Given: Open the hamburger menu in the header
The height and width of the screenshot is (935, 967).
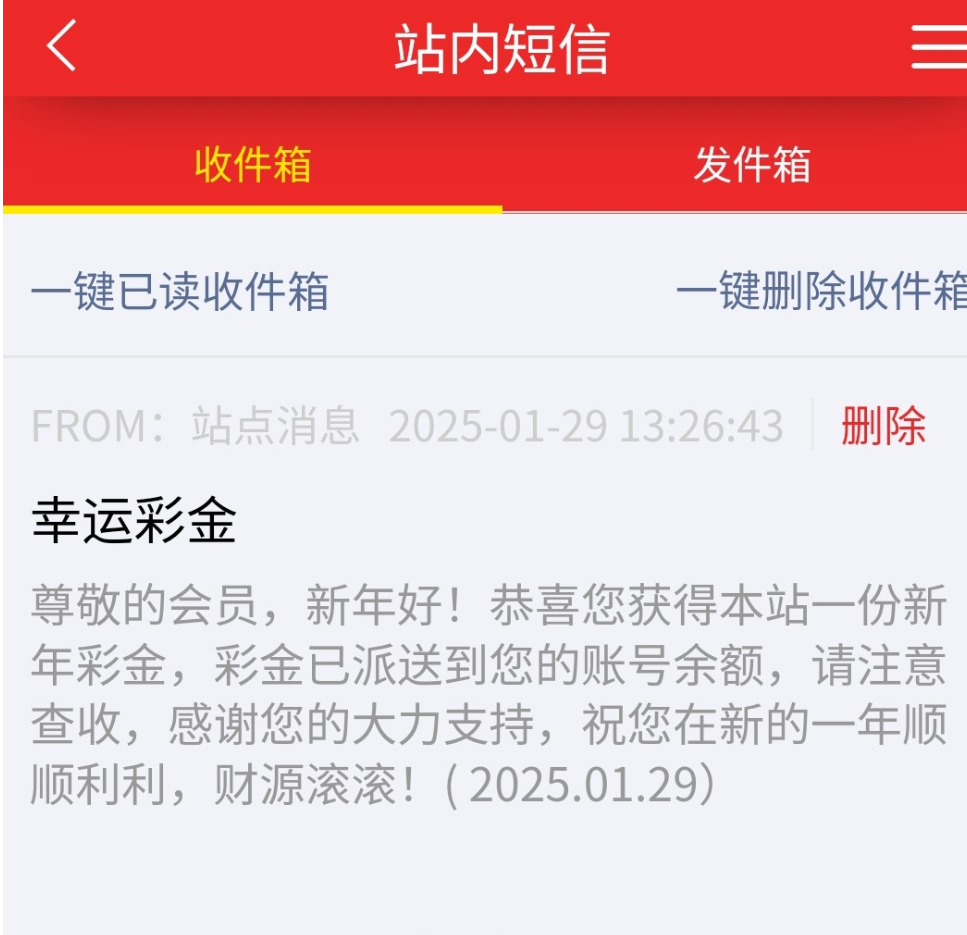Looking at the screenshot, I should [938, 47].
